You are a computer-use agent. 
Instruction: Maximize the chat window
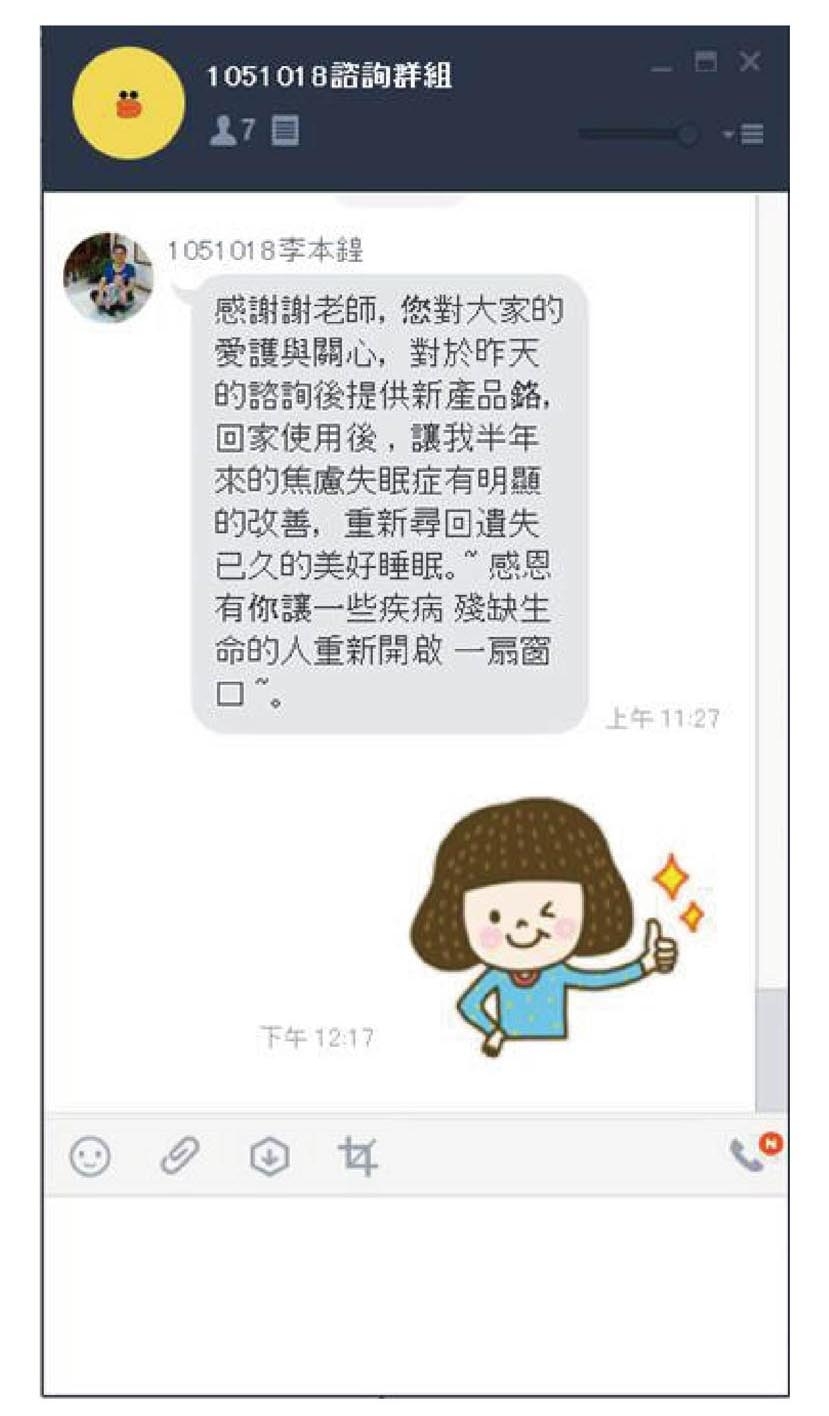[707, 62]
